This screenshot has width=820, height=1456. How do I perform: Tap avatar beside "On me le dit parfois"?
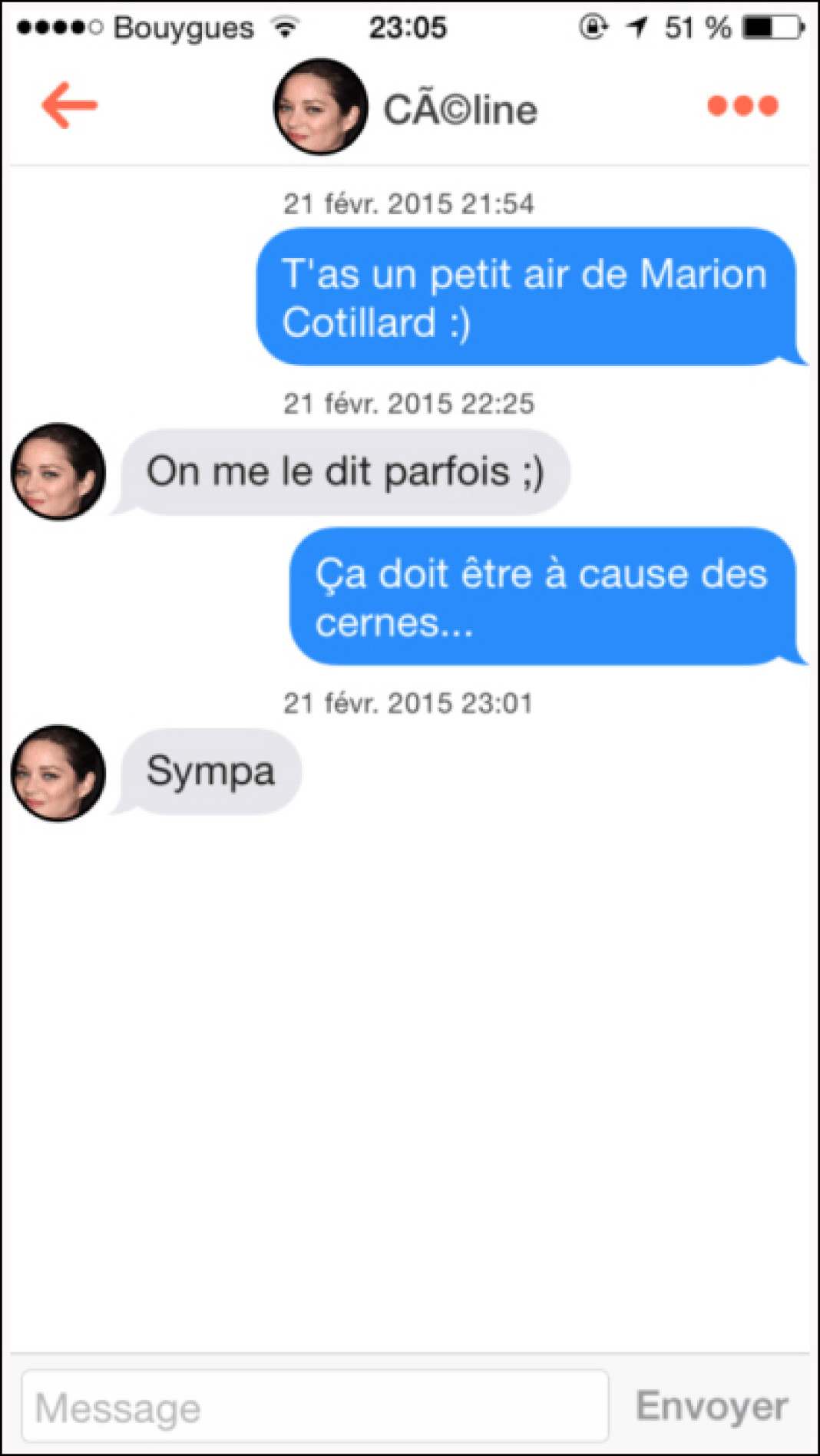(x=58, y=471)
